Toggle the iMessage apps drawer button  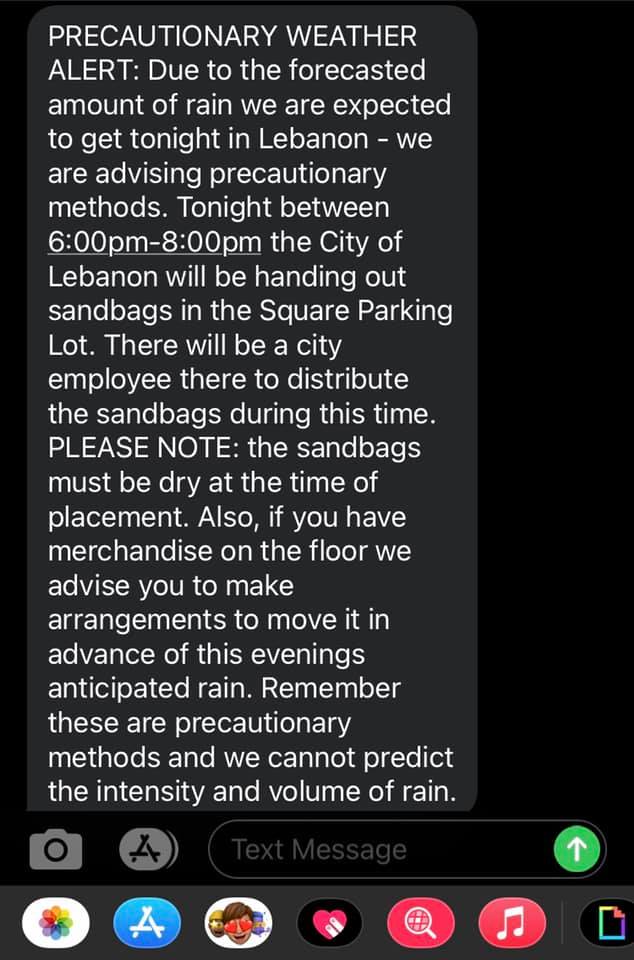coord(148,848)
